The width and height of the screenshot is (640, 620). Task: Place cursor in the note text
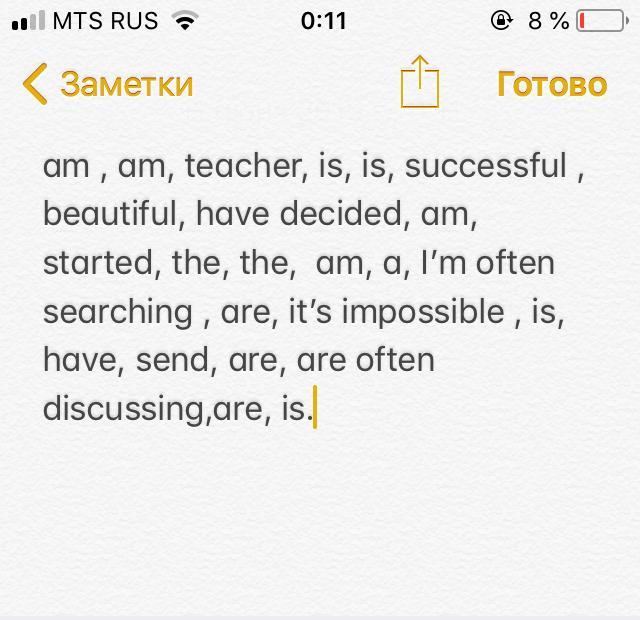point(300,288)
